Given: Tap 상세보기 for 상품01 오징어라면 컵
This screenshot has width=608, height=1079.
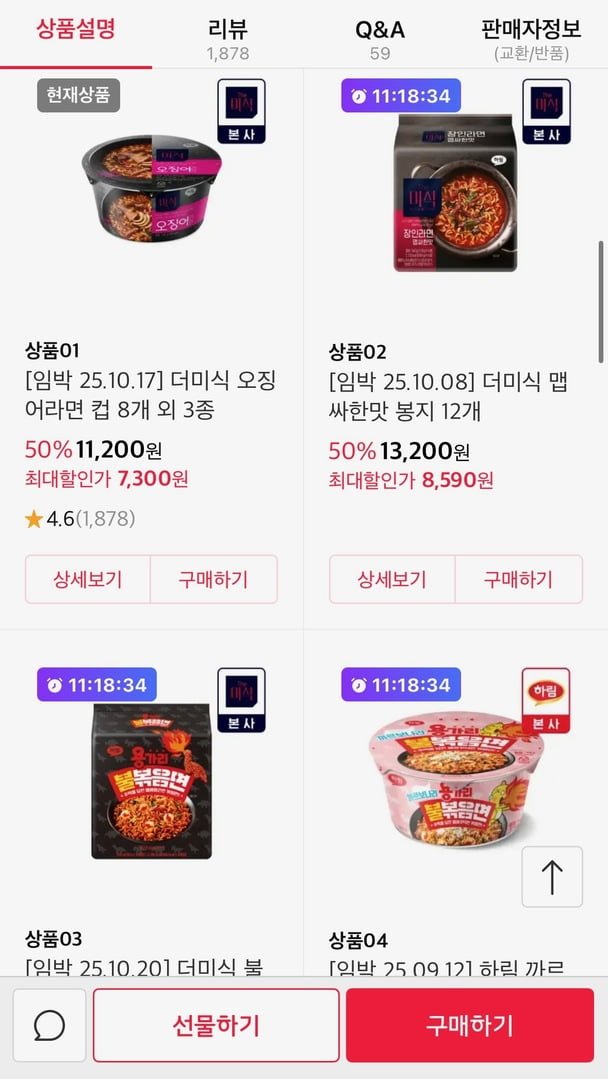Looking at the screenshot, I should (x=87, y=579).
